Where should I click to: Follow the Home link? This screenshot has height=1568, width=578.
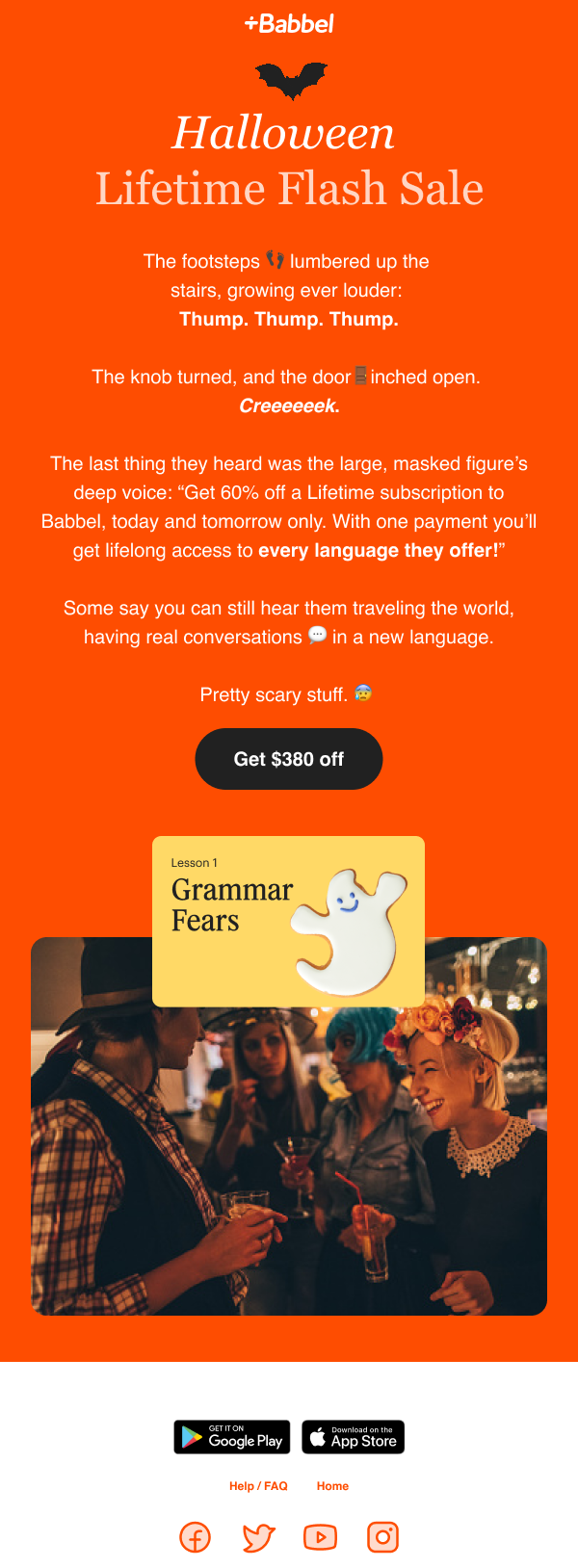(x=332, y=1486)
